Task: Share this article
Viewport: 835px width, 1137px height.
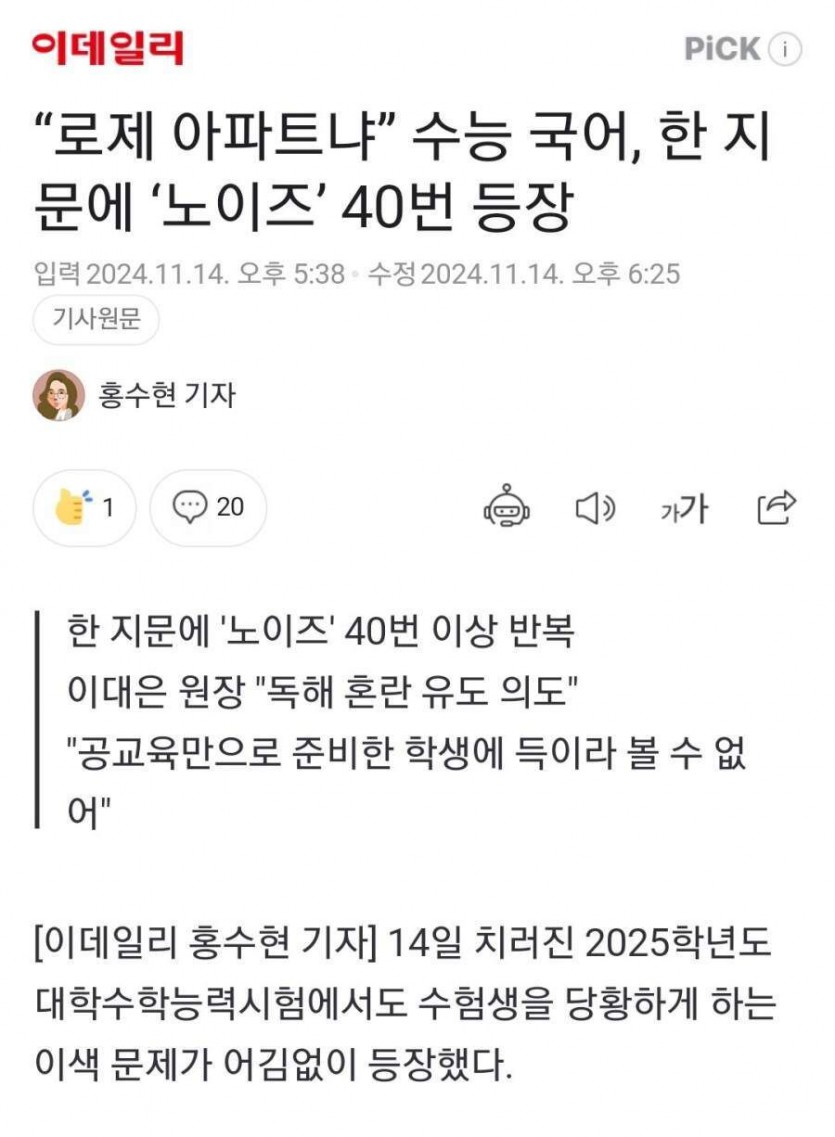Action: point(776,508)
